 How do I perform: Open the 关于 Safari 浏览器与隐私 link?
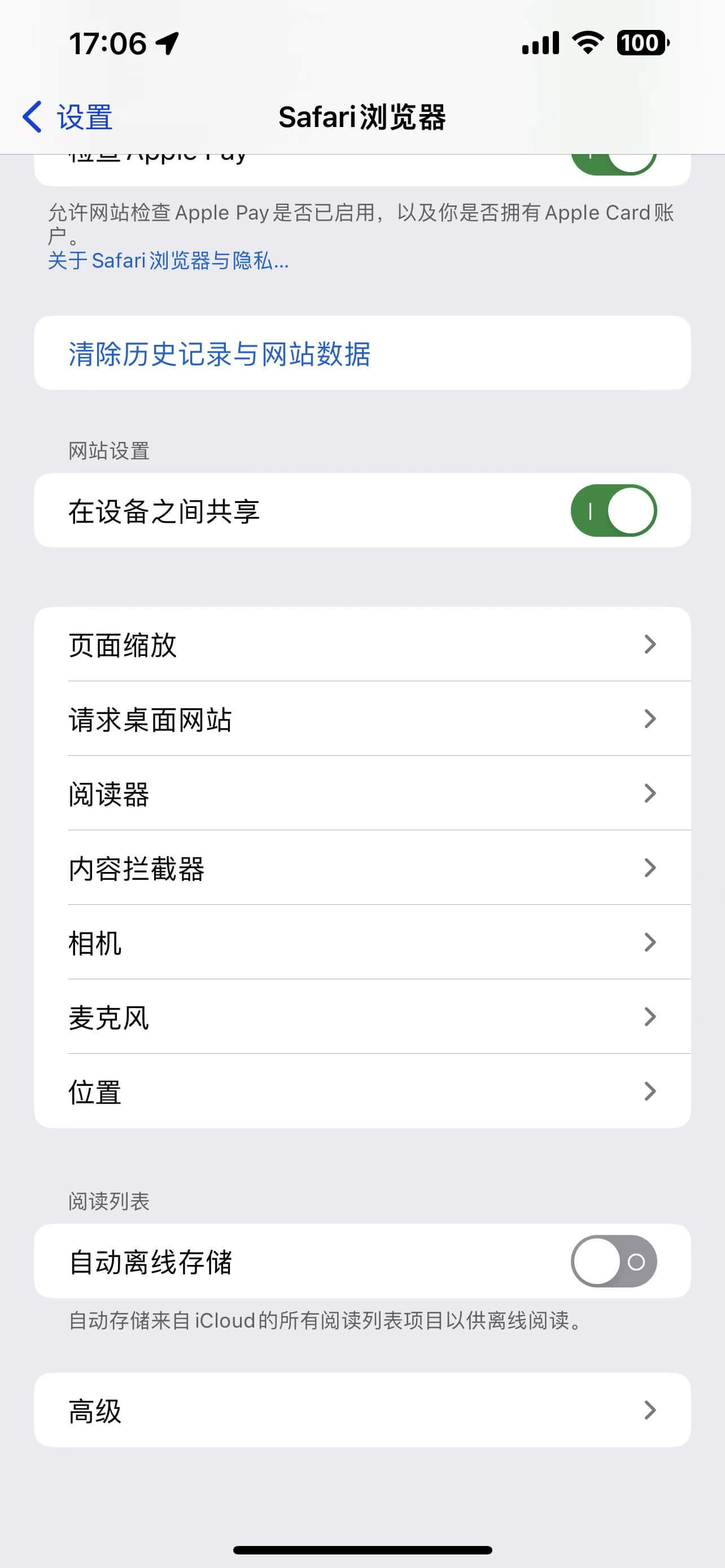click(168, 261)
